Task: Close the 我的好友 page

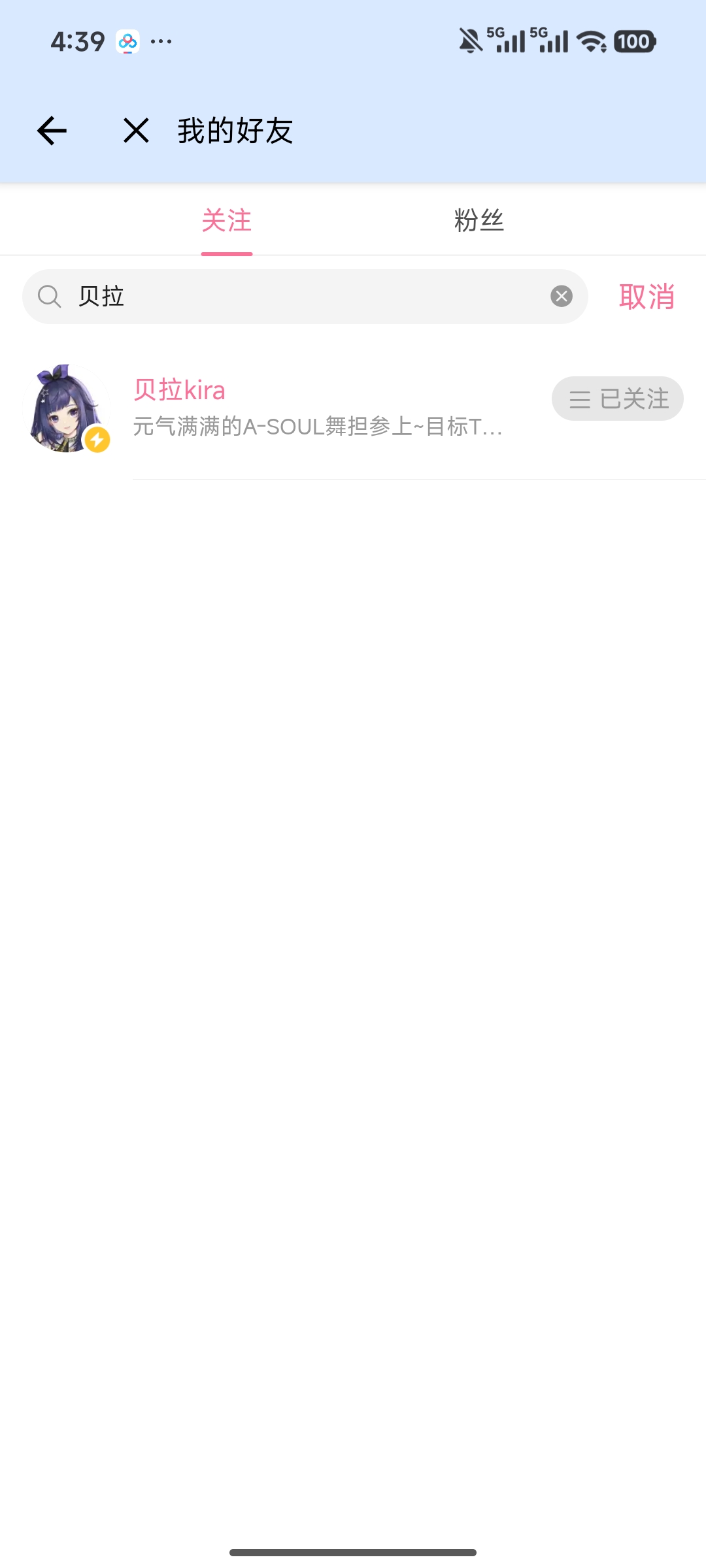Action: tap(136, 131)
